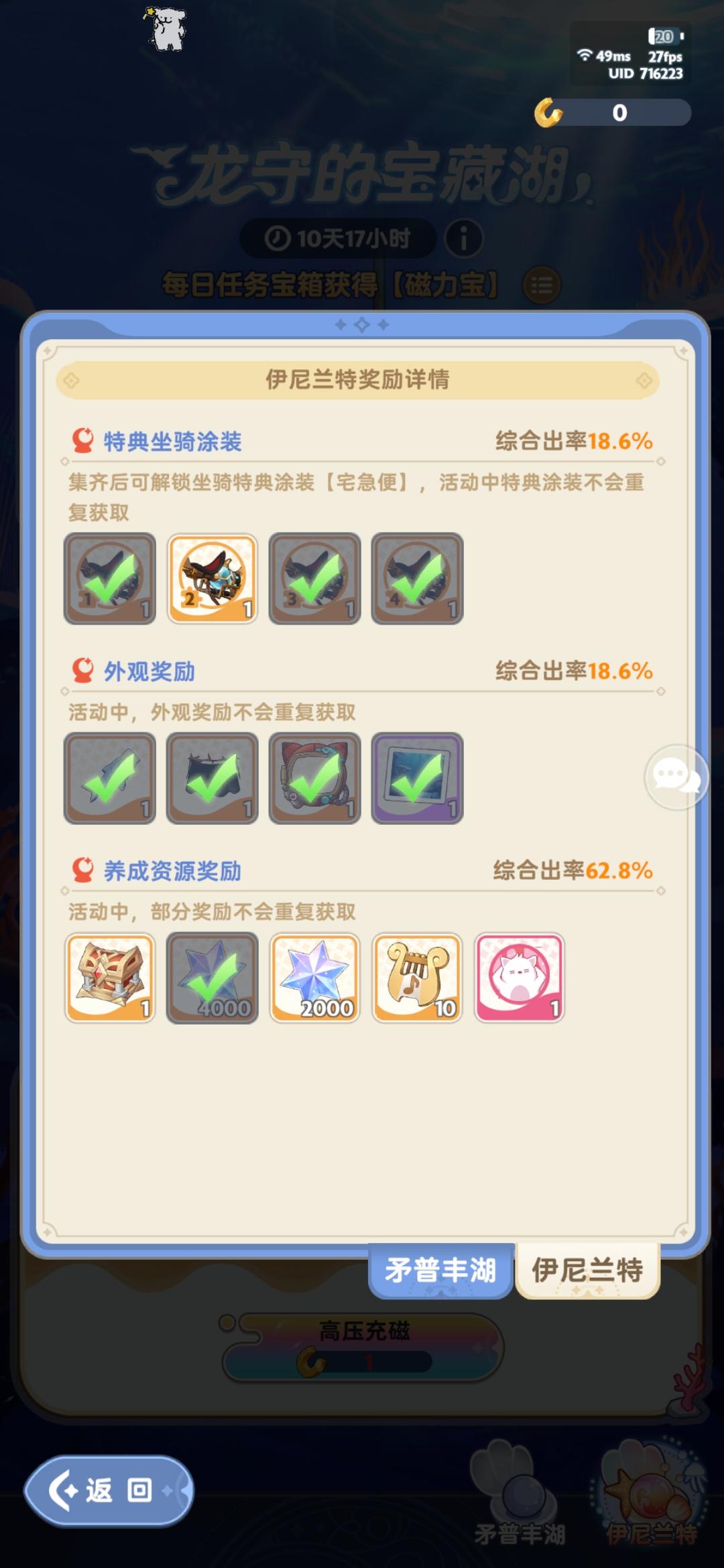Tap the checked diving goggles appearance reward
Viewport: 724px width, 1568px height.
pos(315,778)
